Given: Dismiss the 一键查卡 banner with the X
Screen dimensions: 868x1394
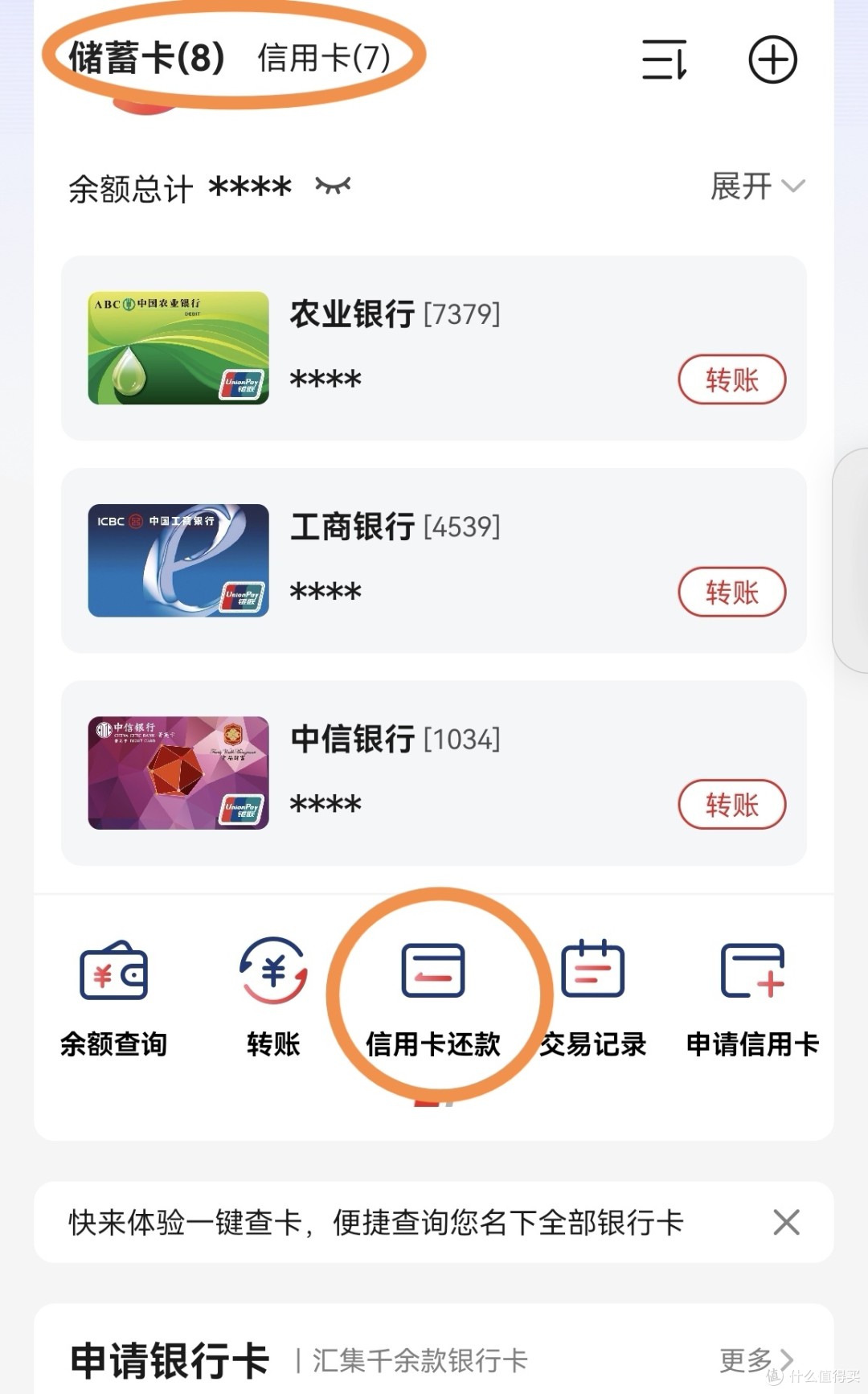Looking at the screenshot, I should point(785,1223).
